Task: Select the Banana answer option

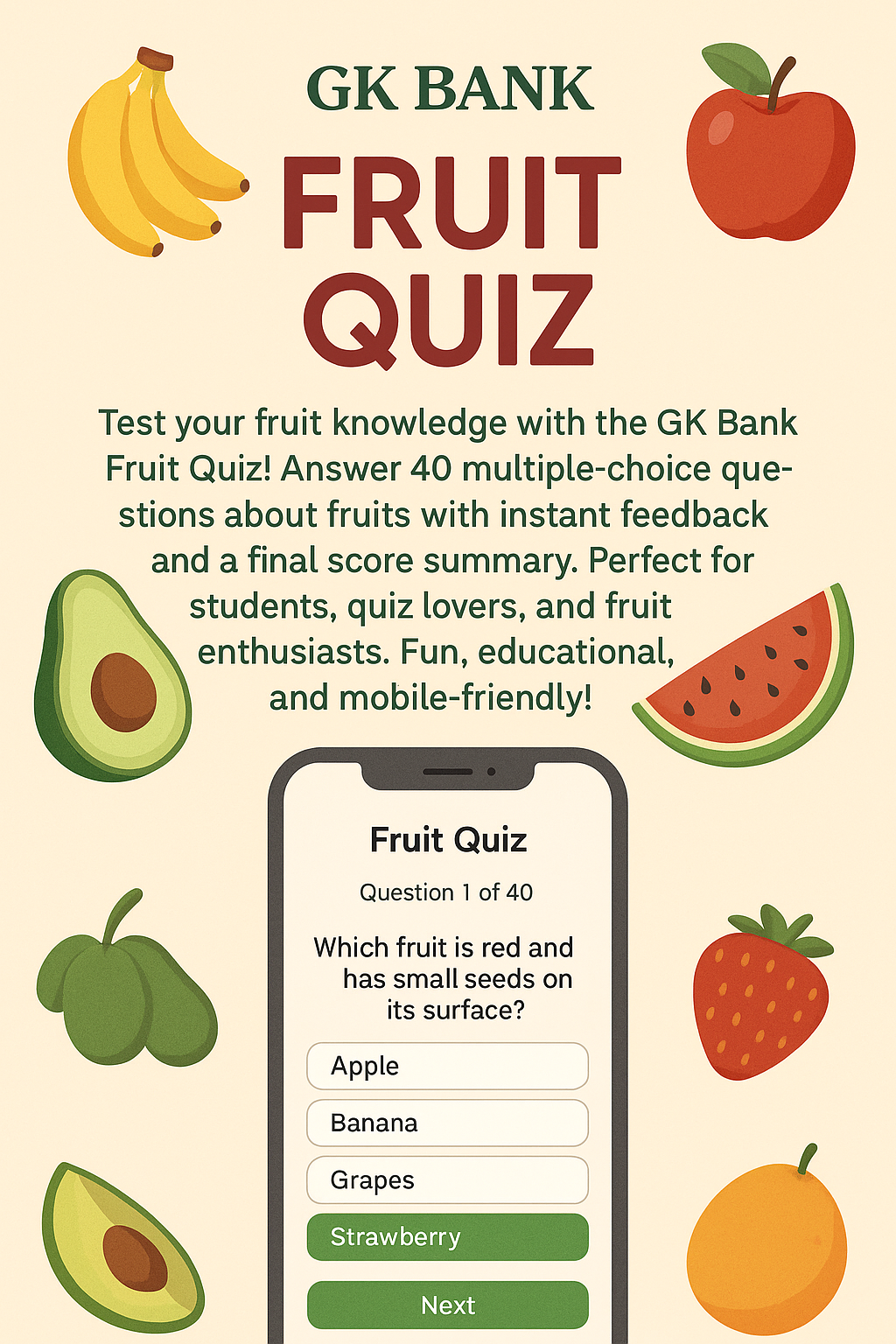Action: pyautogui.click(x=446, y=1123)
